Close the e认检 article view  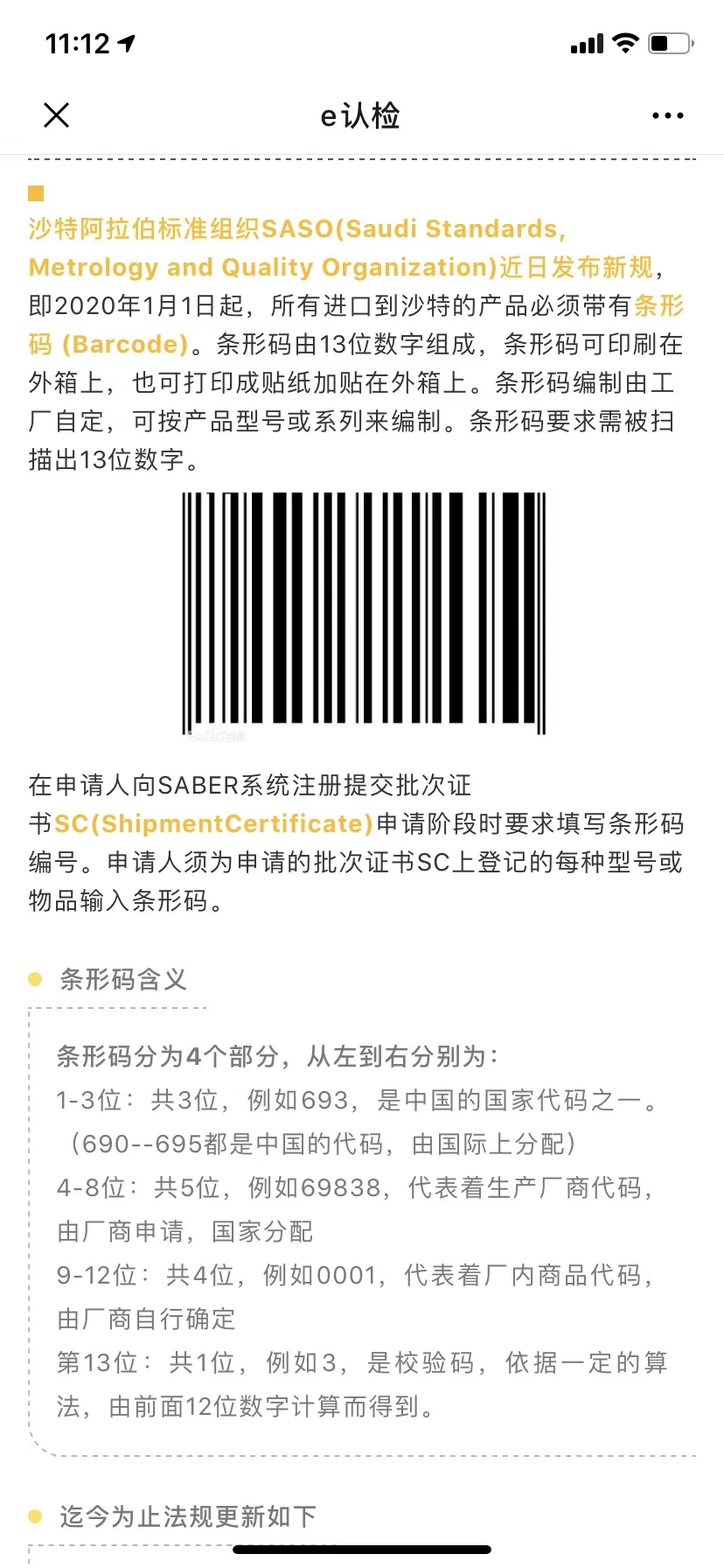(56, 115)
